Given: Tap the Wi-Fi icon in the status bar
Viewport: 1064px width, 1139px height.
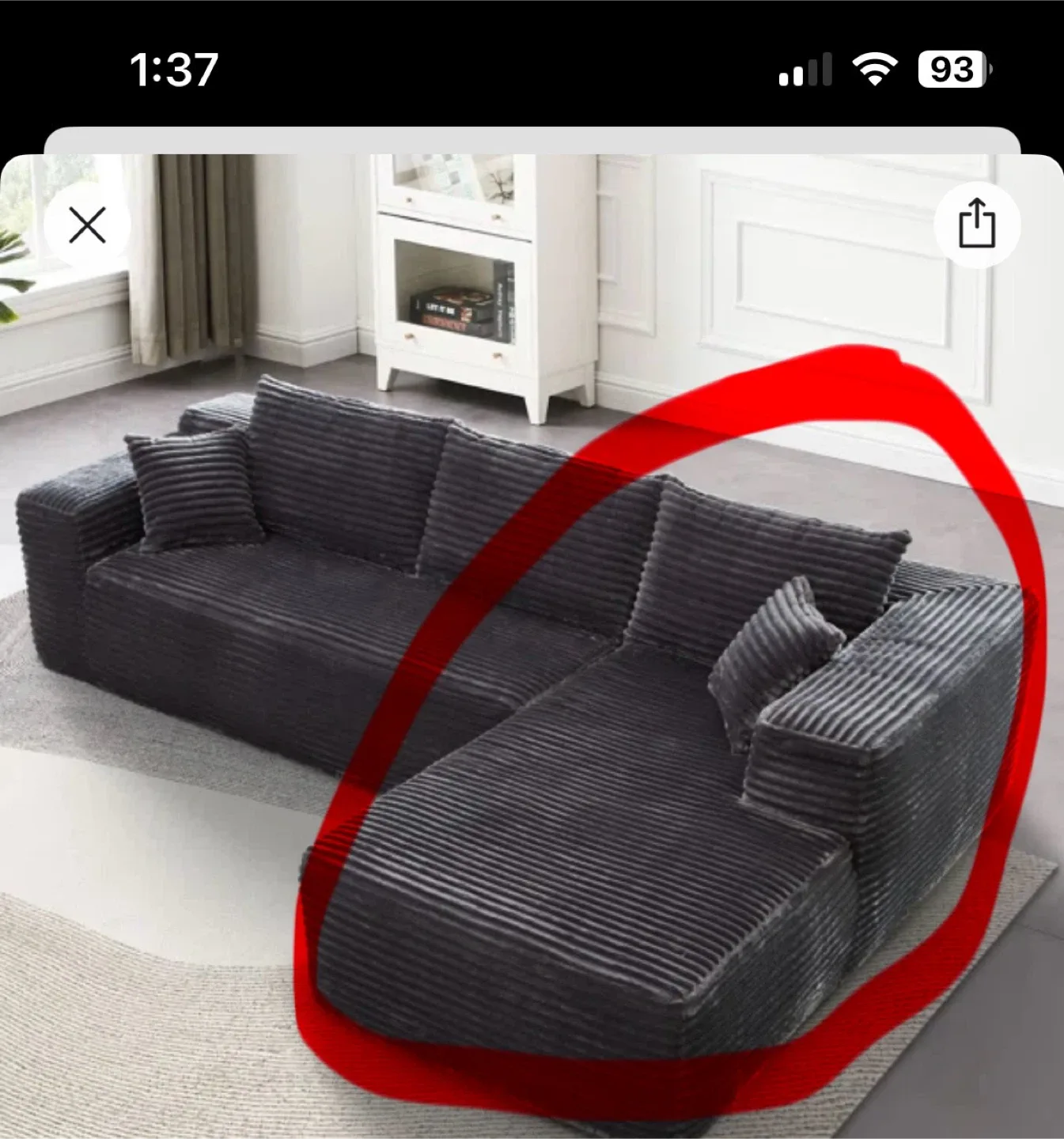Looking at the screenshot, I should click(875, 70).
